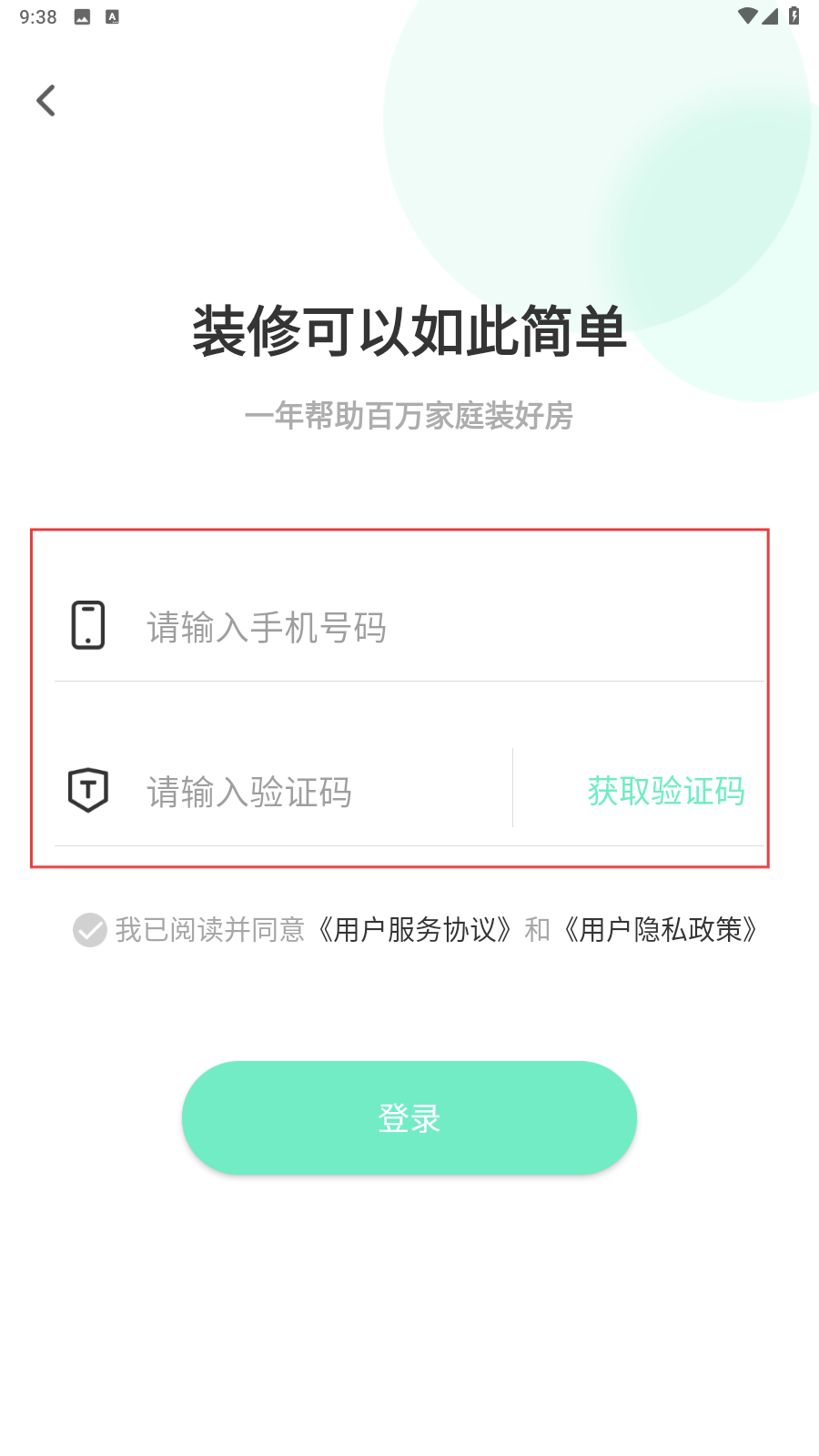819x1456 pixels.
Task: Tap the 登录 login button
Action: (409, 1117)
